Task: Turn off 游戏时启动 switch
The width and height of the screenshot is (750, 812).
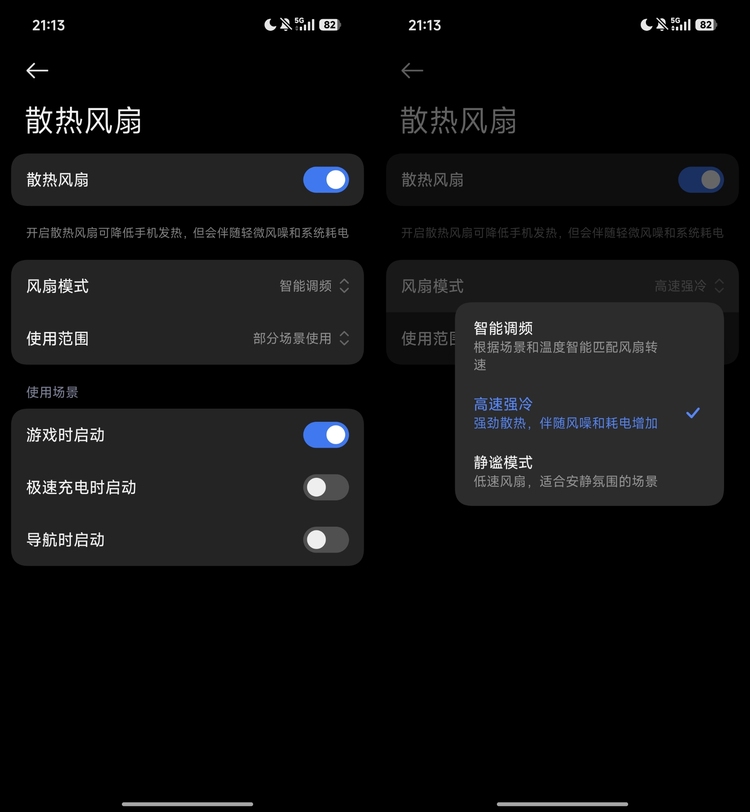Action: click(326, 435)
